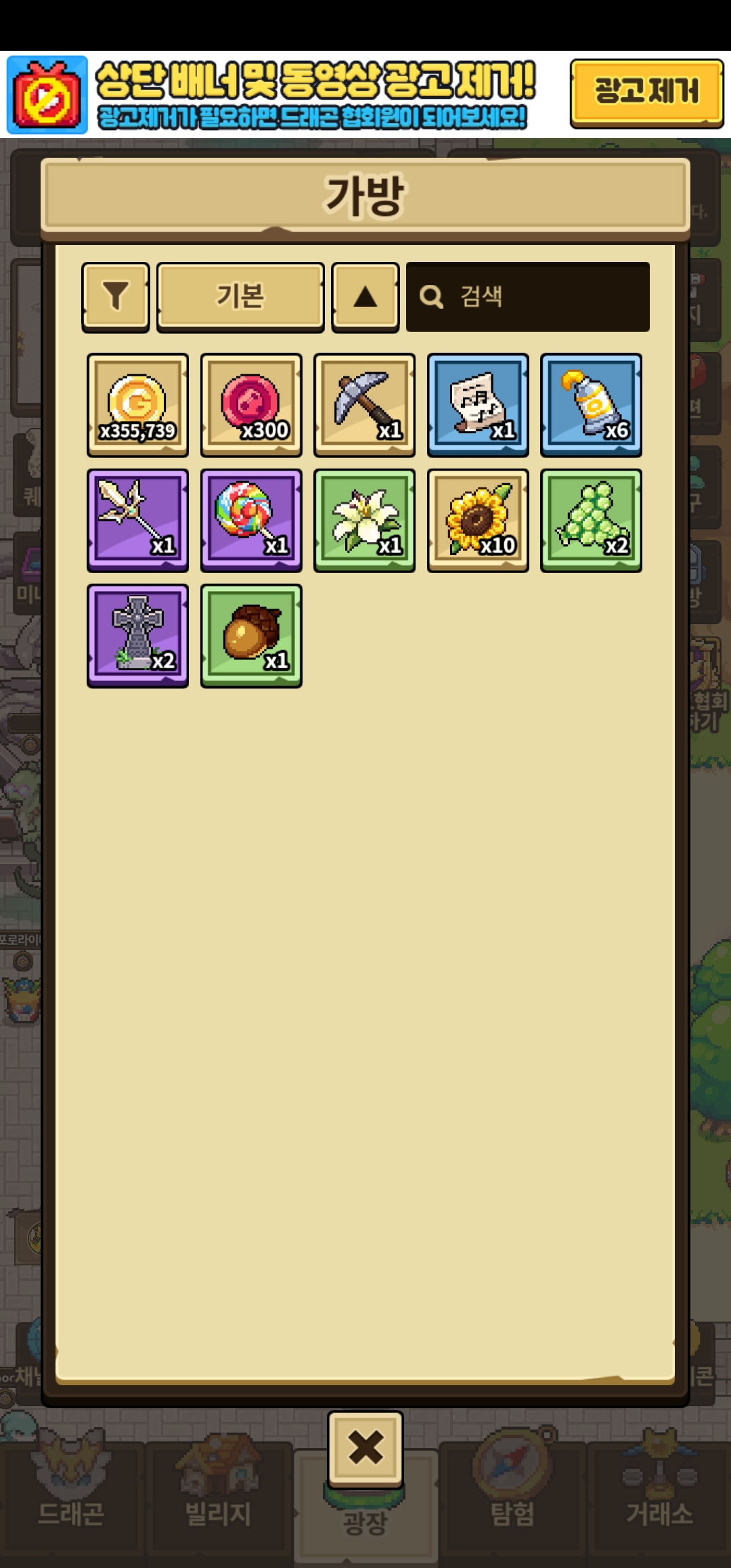The image size is (731, 1568).
Task: Tap the 검색 search field
Action: [528, 297]
